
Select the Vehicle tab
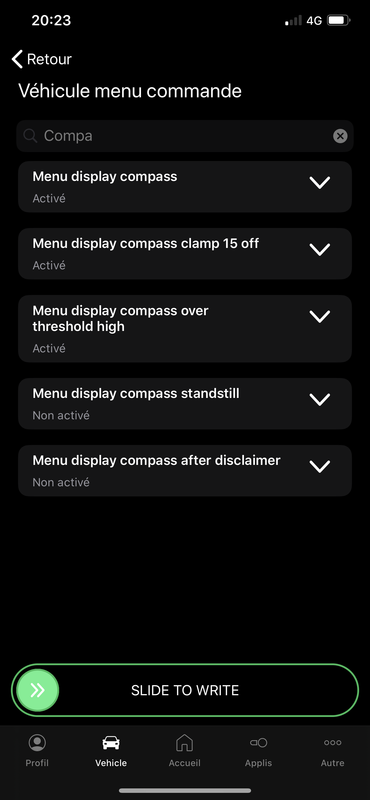pos(111,751)
